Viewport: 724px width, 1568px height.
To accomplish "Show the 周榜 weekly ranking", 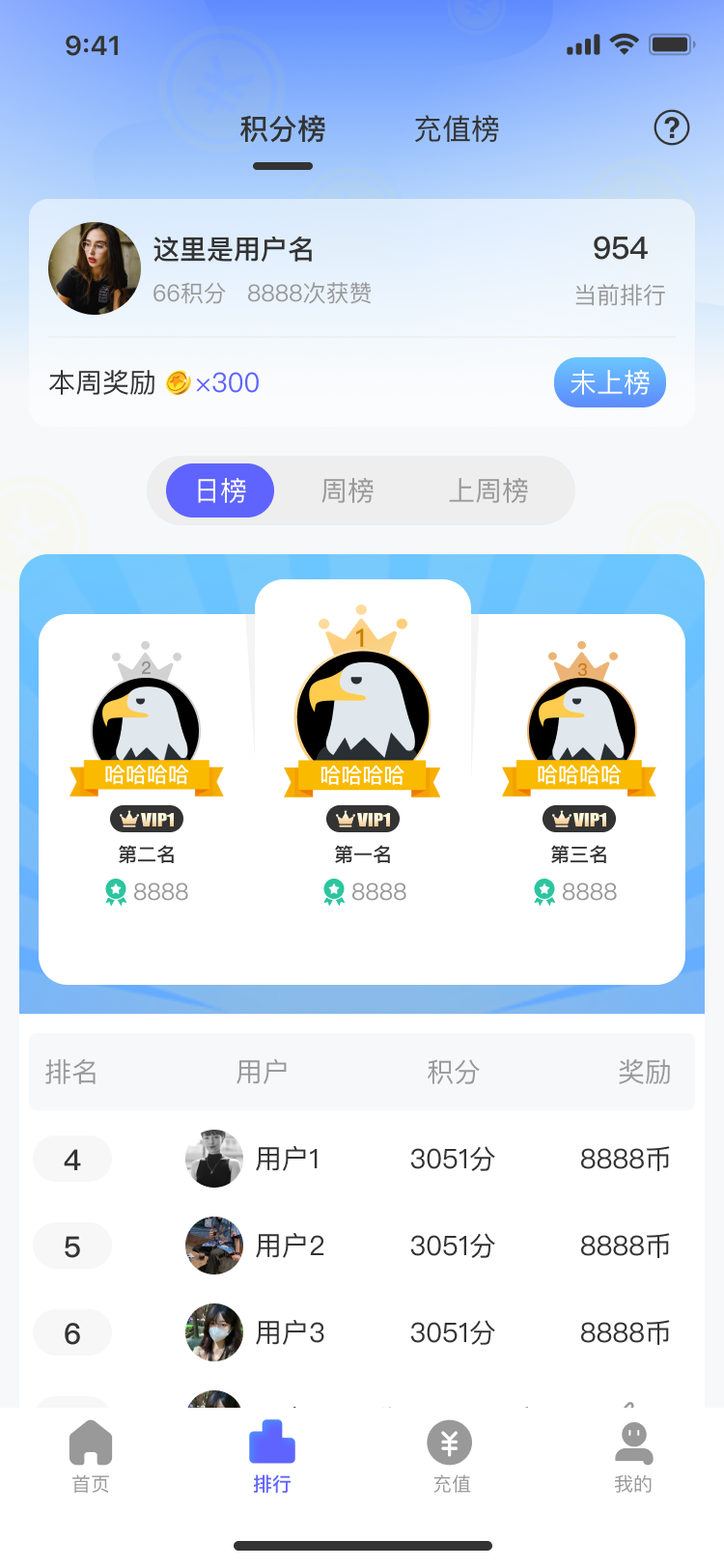I will [x=348, y=490].
